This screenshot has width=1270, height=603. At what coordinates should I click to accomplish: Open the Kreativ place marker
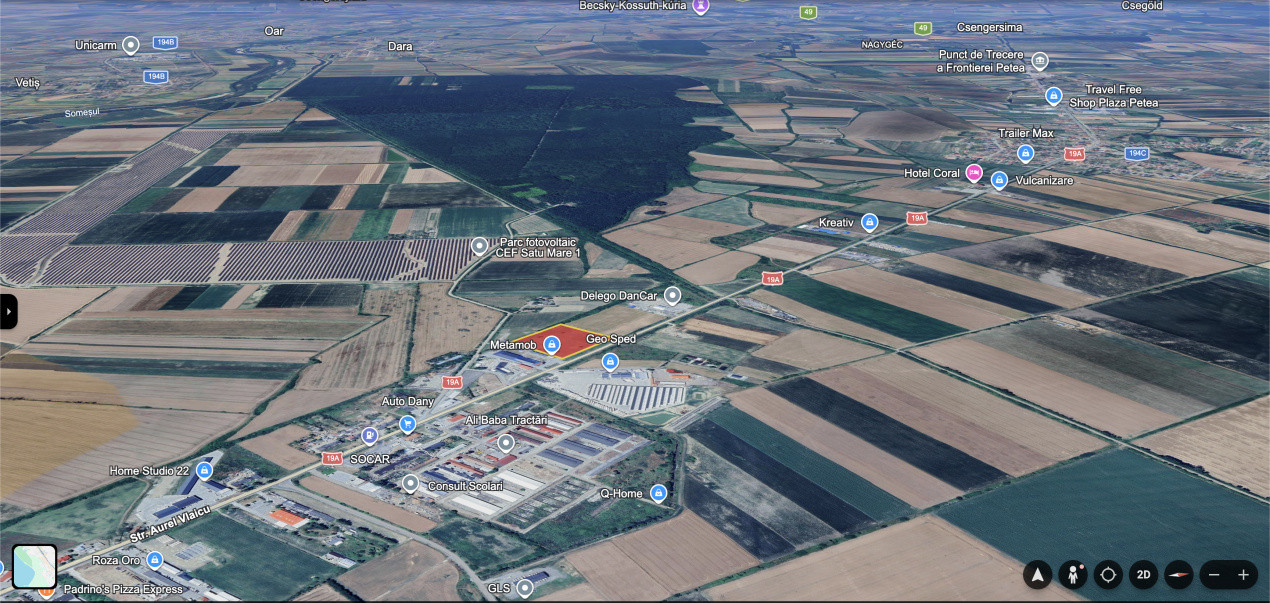[x=870, y=222]
